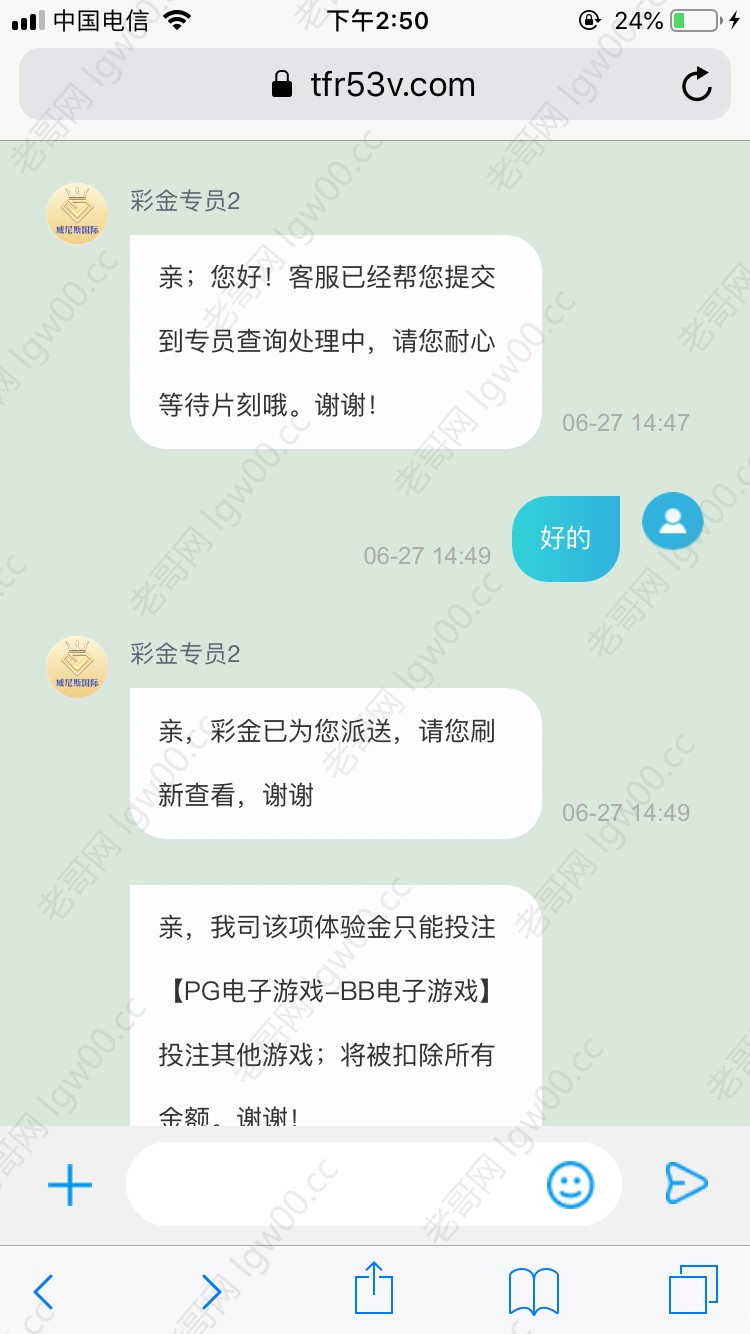The height and width of the screenshot is (1334, 750).
Task: Open the emoji smiley picker
Action: pos(570,1186)
